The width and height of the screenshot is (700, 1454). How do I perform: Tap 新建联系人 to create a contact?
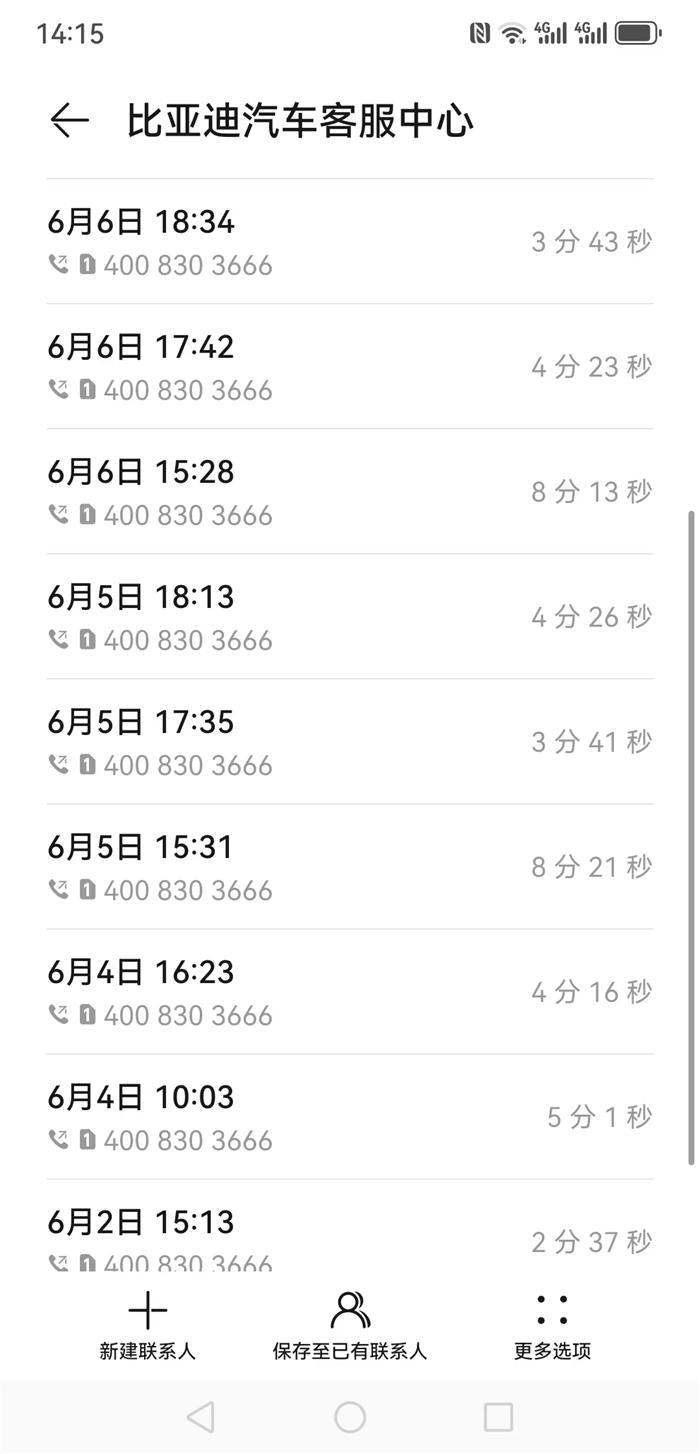(148, 1327)
